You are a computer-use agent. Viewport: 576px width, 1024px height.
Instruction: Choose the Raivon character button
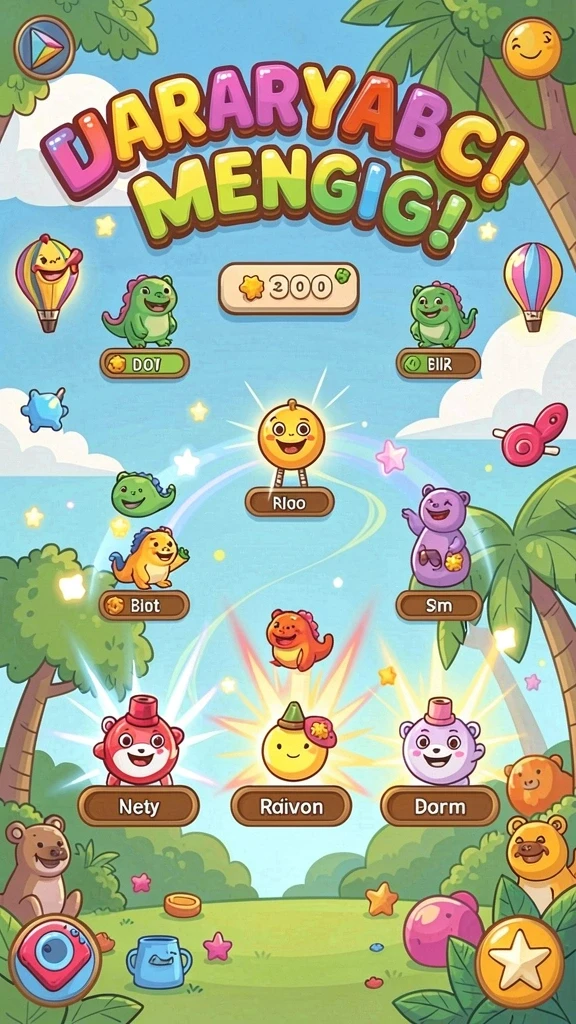tap(291, 806)
